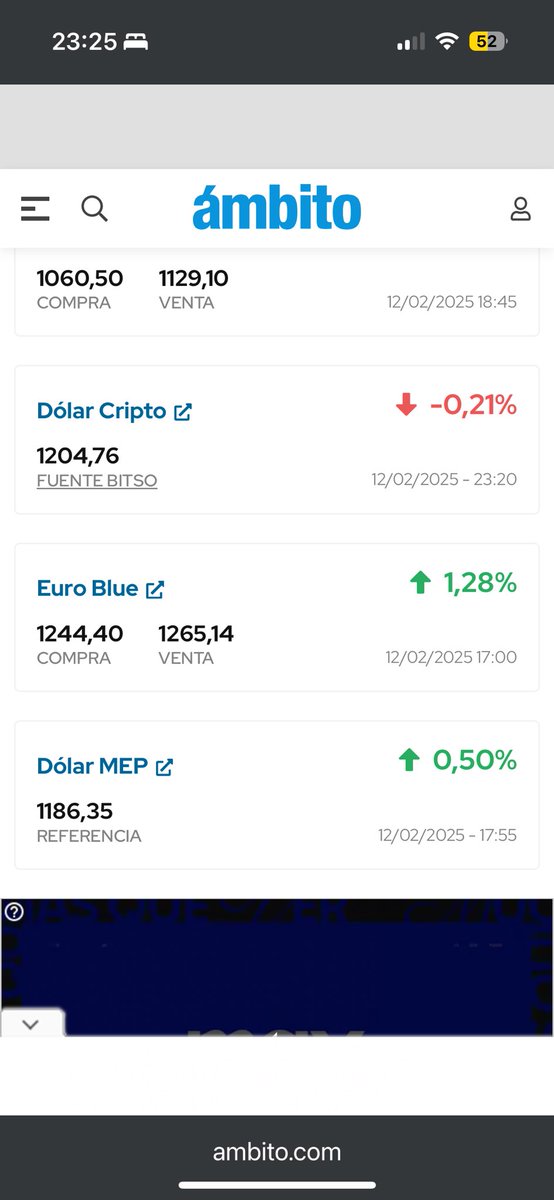Collapse the ad with the chevron
Viewport: 554px width, 1200px height.
pyautogui.click(x=30, y=1024)
